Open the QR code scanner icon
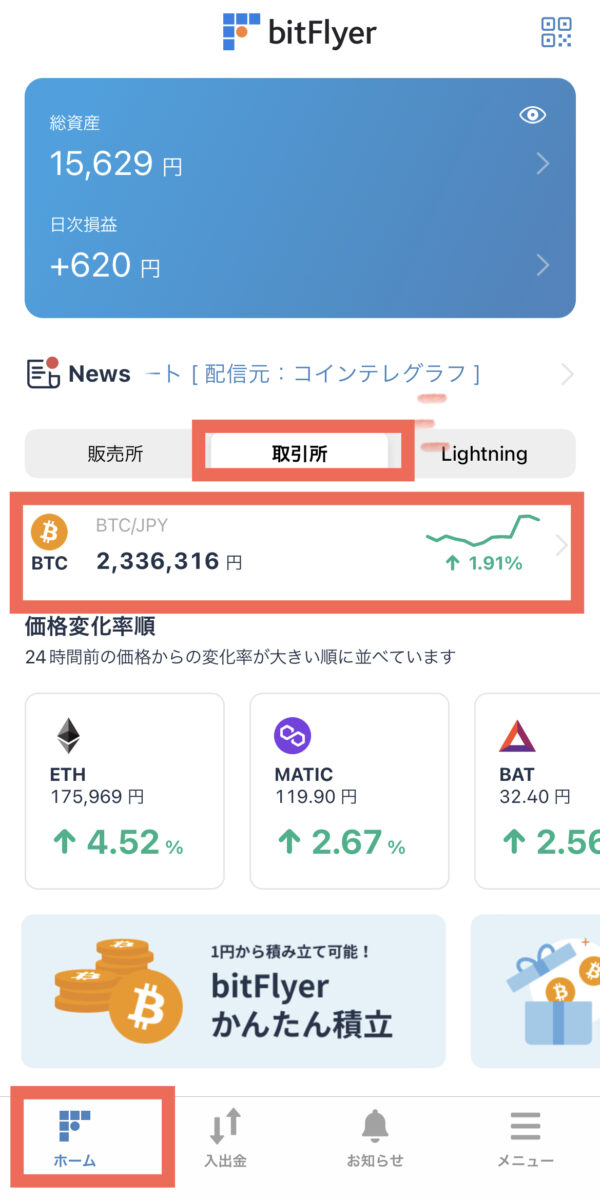 click(556, 33)
